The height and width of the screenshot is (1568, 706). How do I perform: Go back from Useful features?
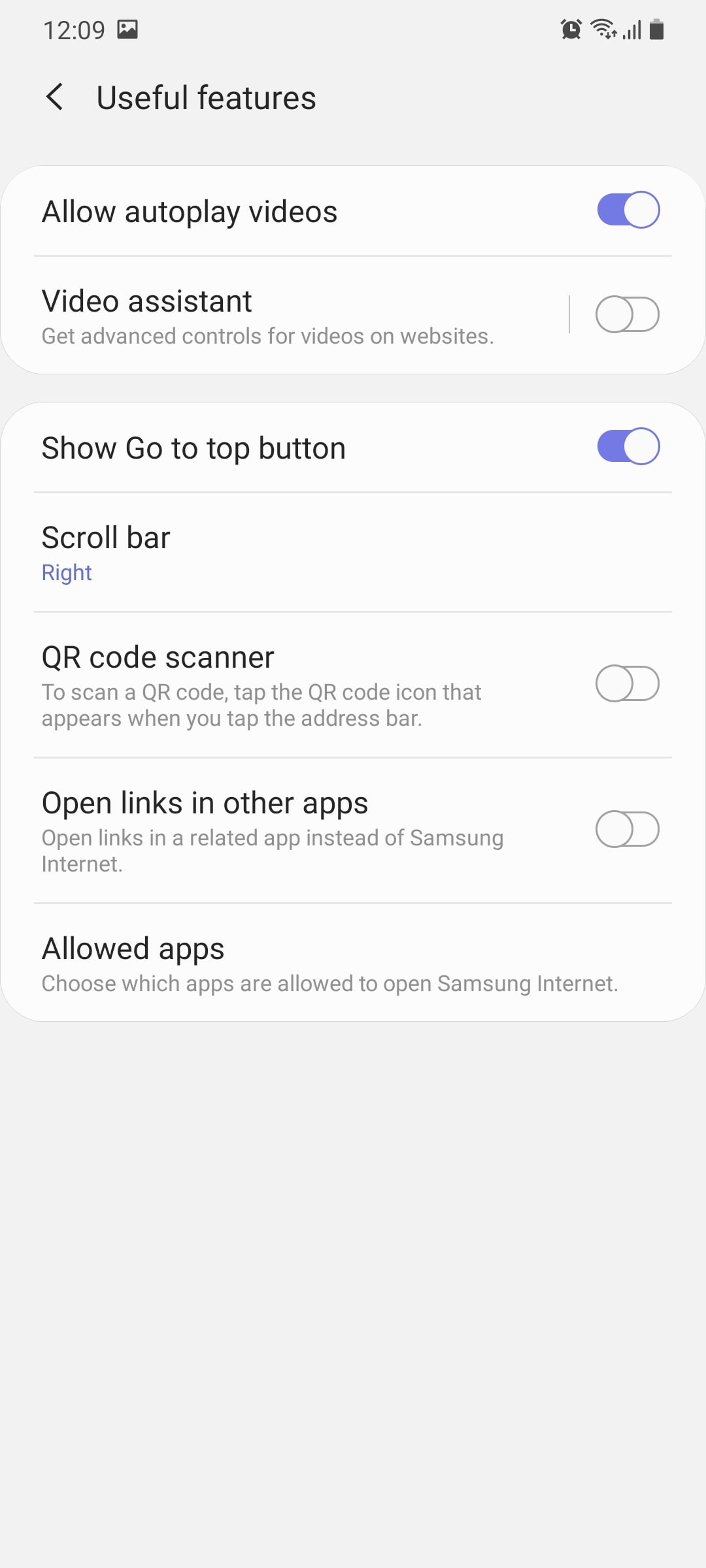(x=55, y=97)
